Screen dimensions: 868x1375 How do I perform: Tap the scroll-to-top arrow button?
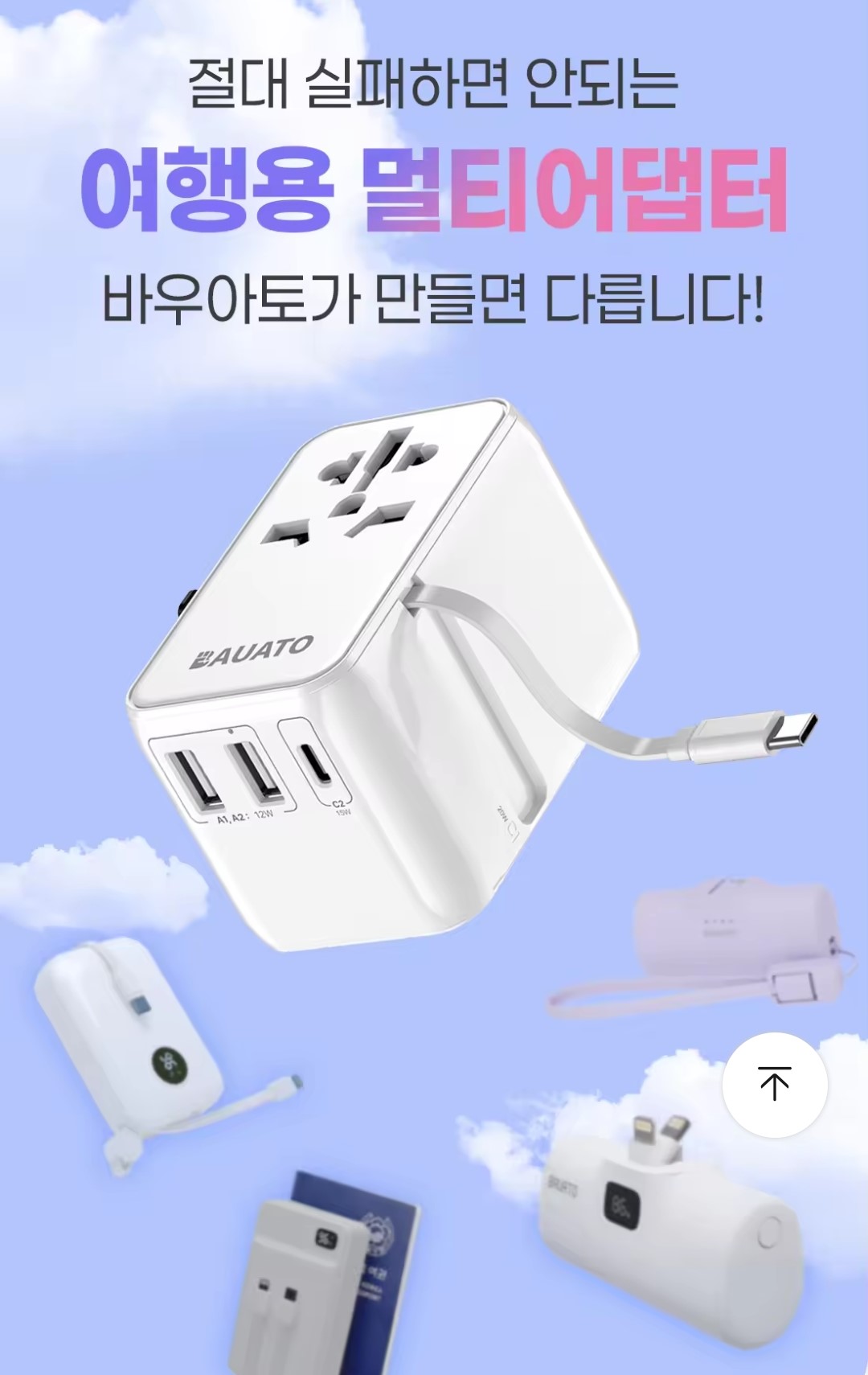point(775,1084)
